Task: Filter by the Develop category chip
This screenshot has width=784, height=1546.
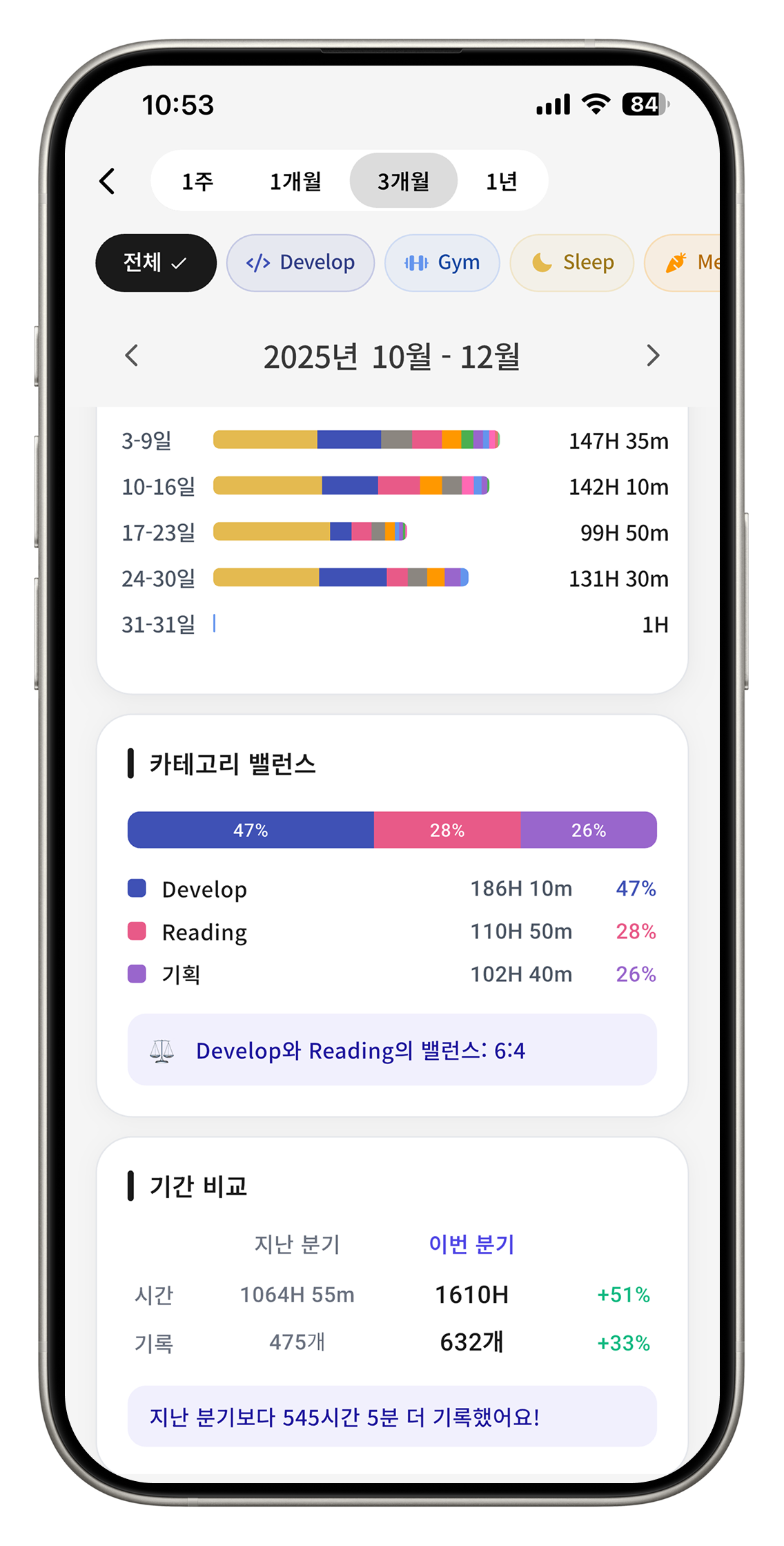Action: (300, 263)
